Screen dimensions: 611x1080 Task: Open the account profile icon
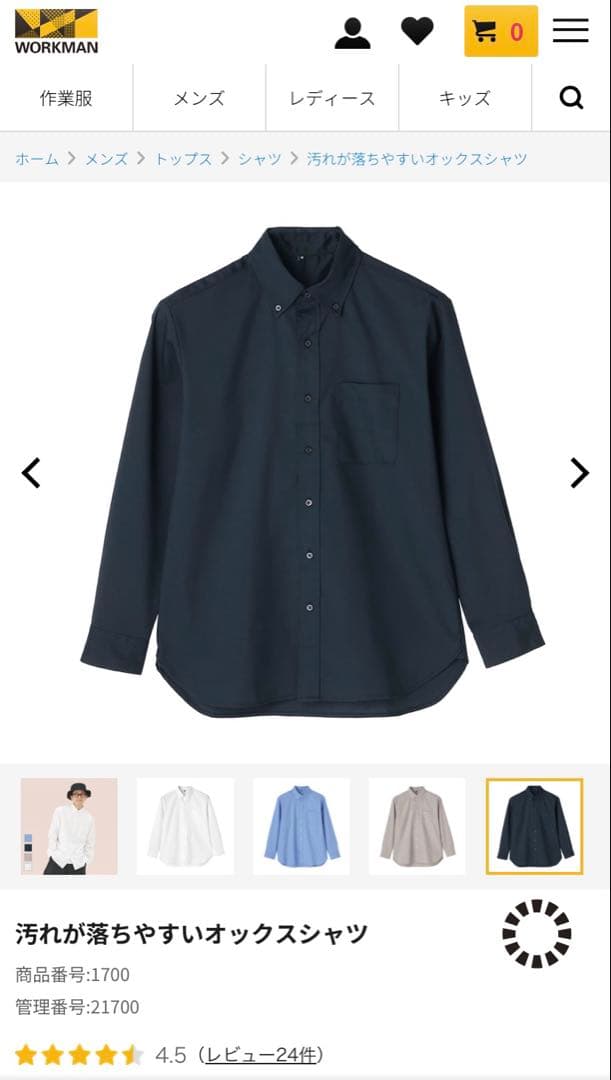click(352, 32)
